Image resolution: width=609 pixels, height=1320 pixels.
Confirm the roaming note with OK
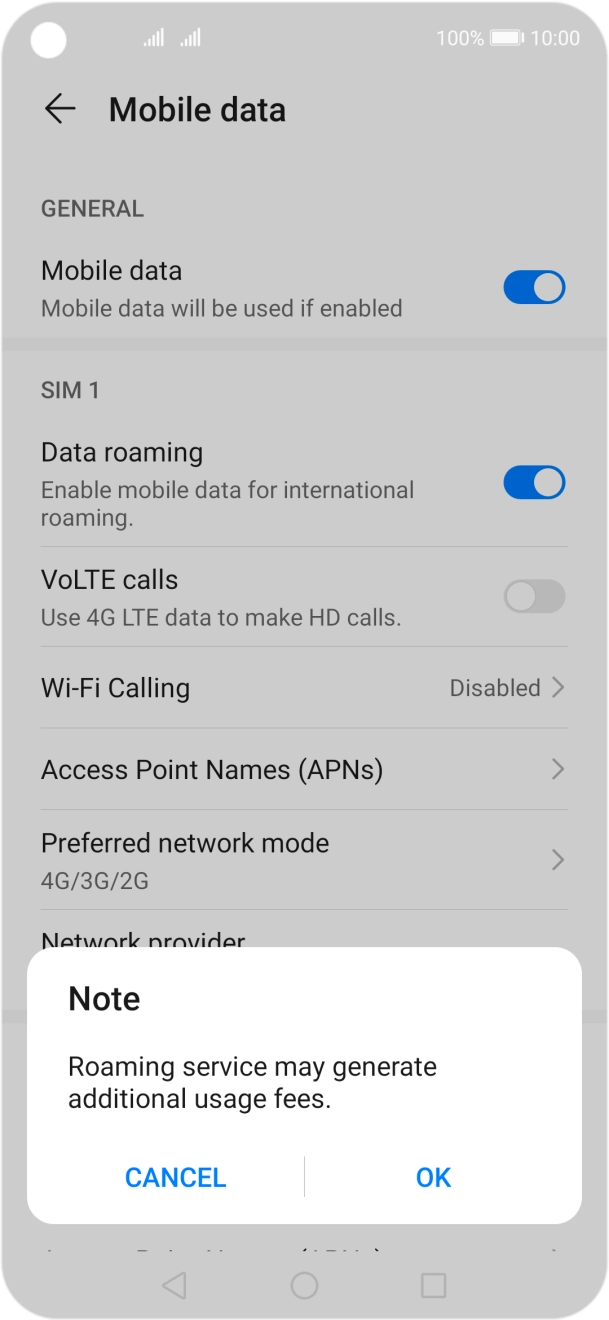(433, 1177)
